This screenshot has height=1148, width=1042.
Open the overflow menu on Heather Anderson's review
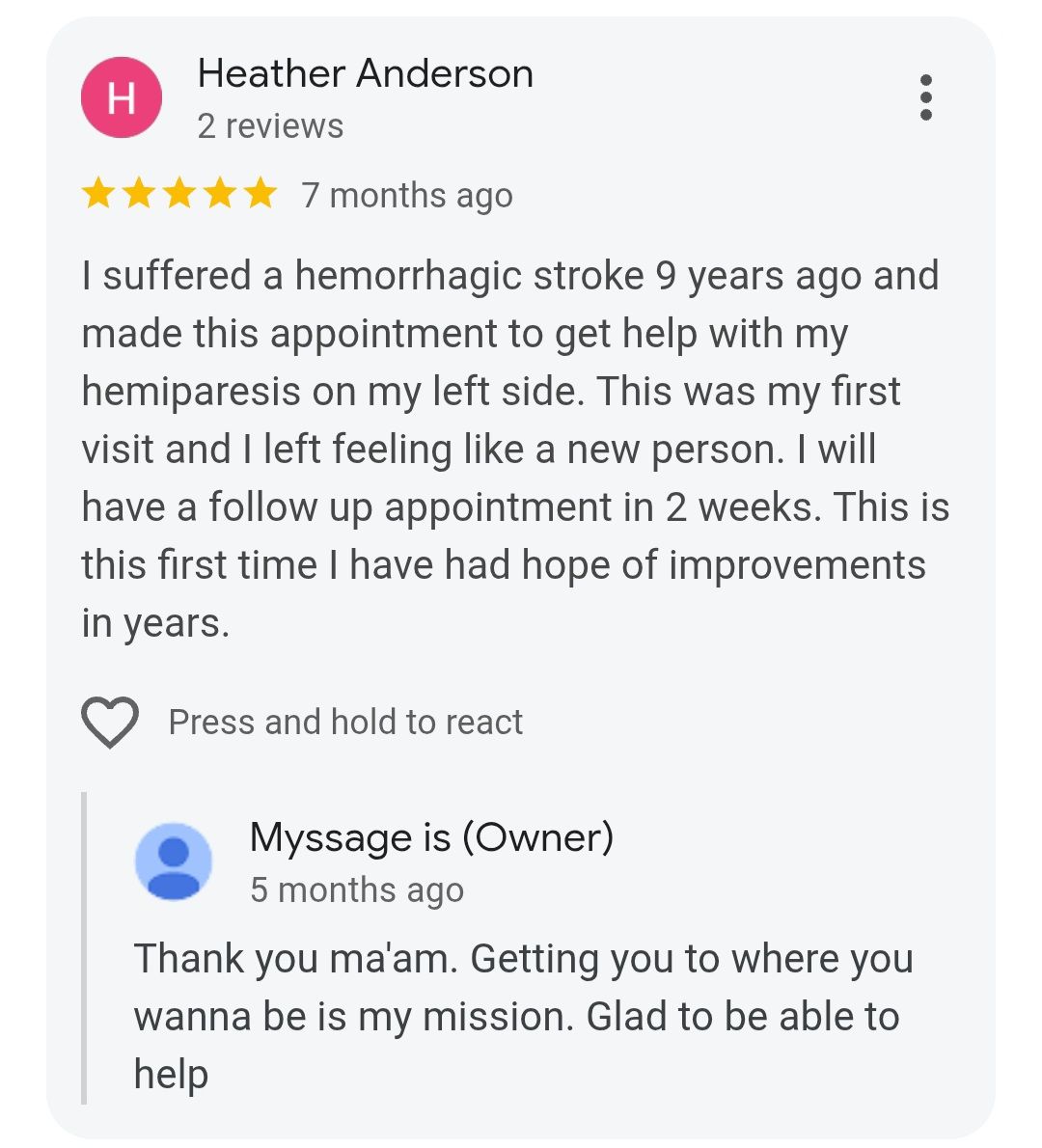[x=925, y=97]
